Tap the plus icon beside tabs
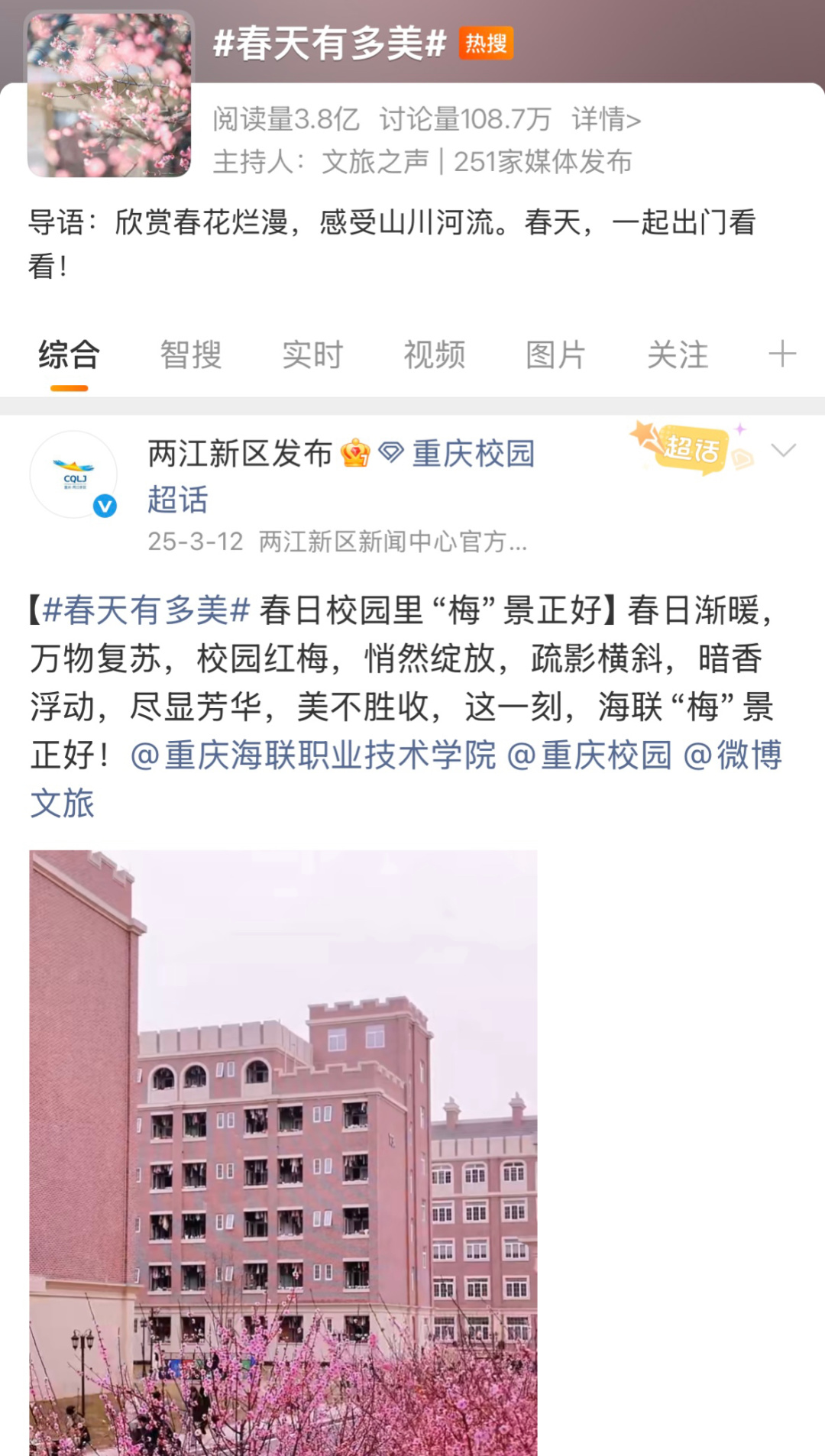 tap(782, 354)
